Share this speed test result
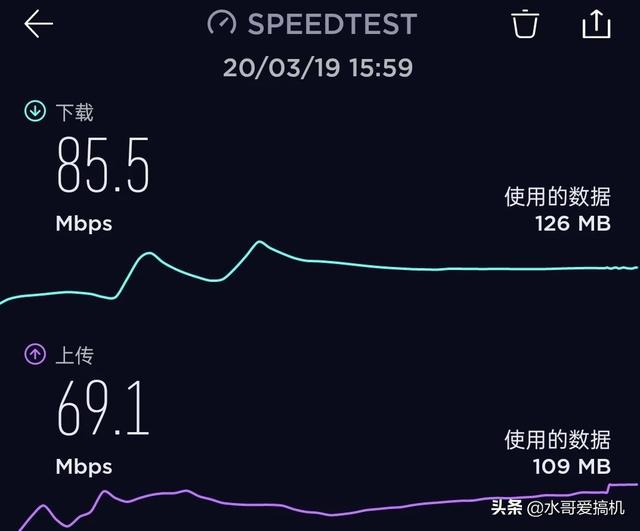The width and height of the screenshot is (640, 531). point(596,24)
